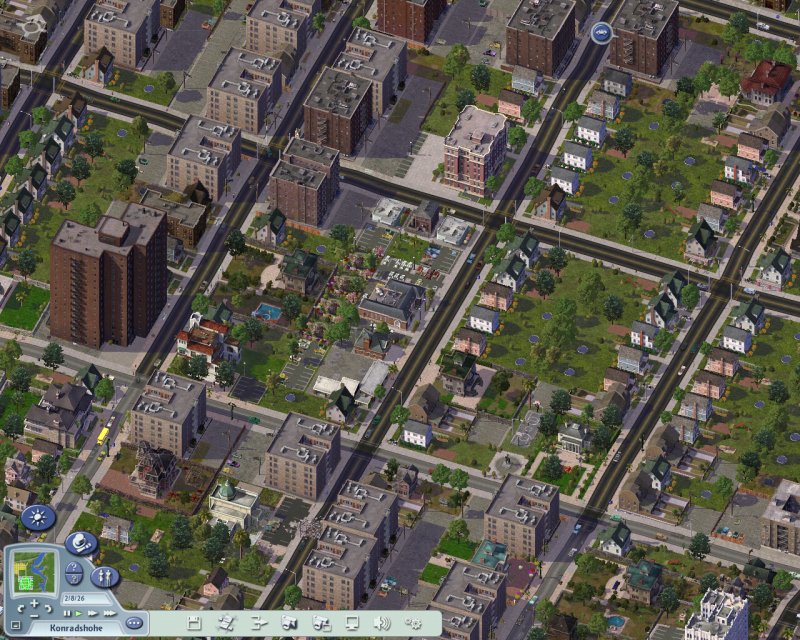
Task: Open the Mayor mode sun button
Action: (x=38, y=517)
